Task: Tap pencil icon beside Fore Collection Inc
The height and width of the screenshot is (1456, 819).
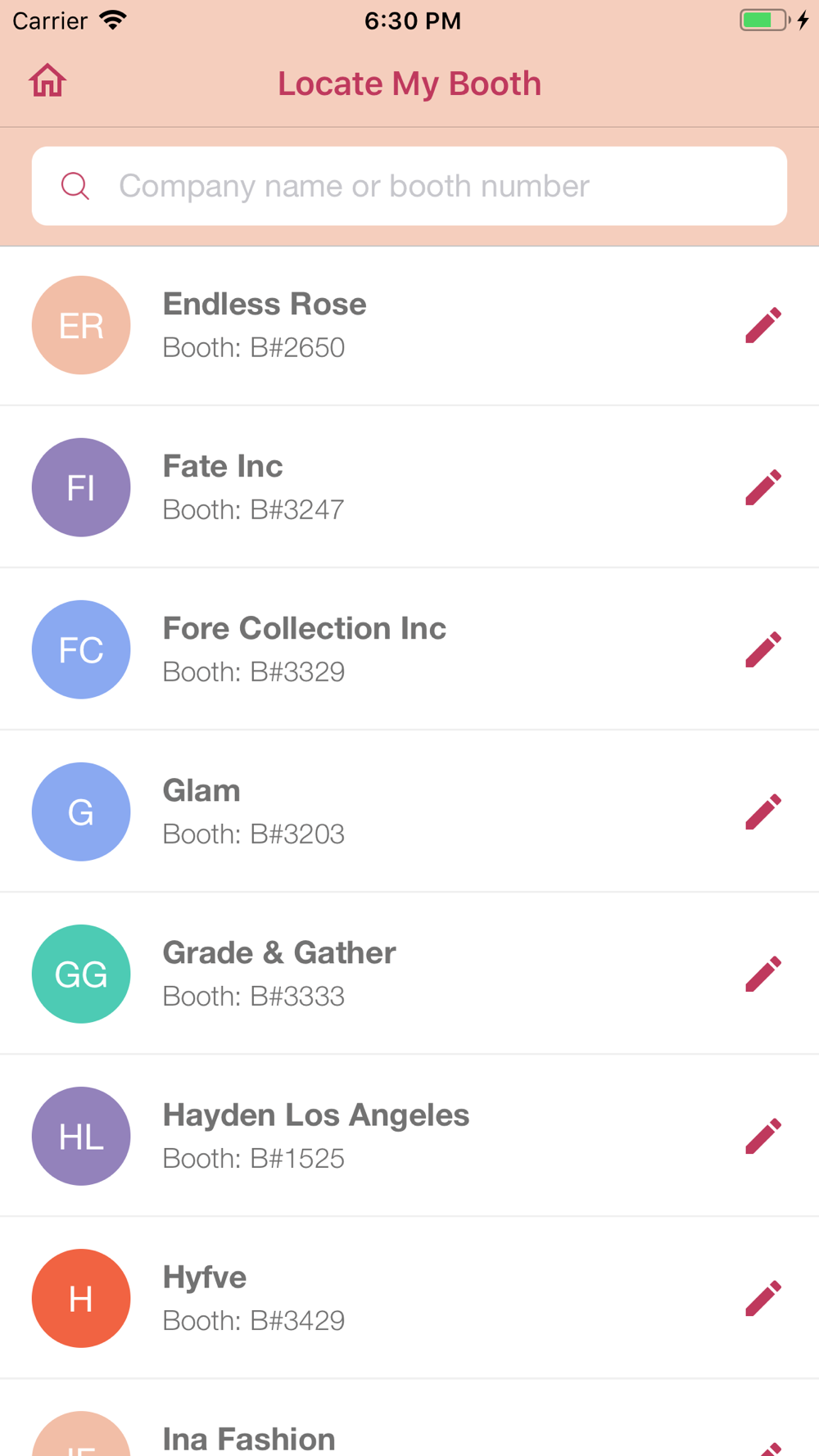Action: coord(763,649)
